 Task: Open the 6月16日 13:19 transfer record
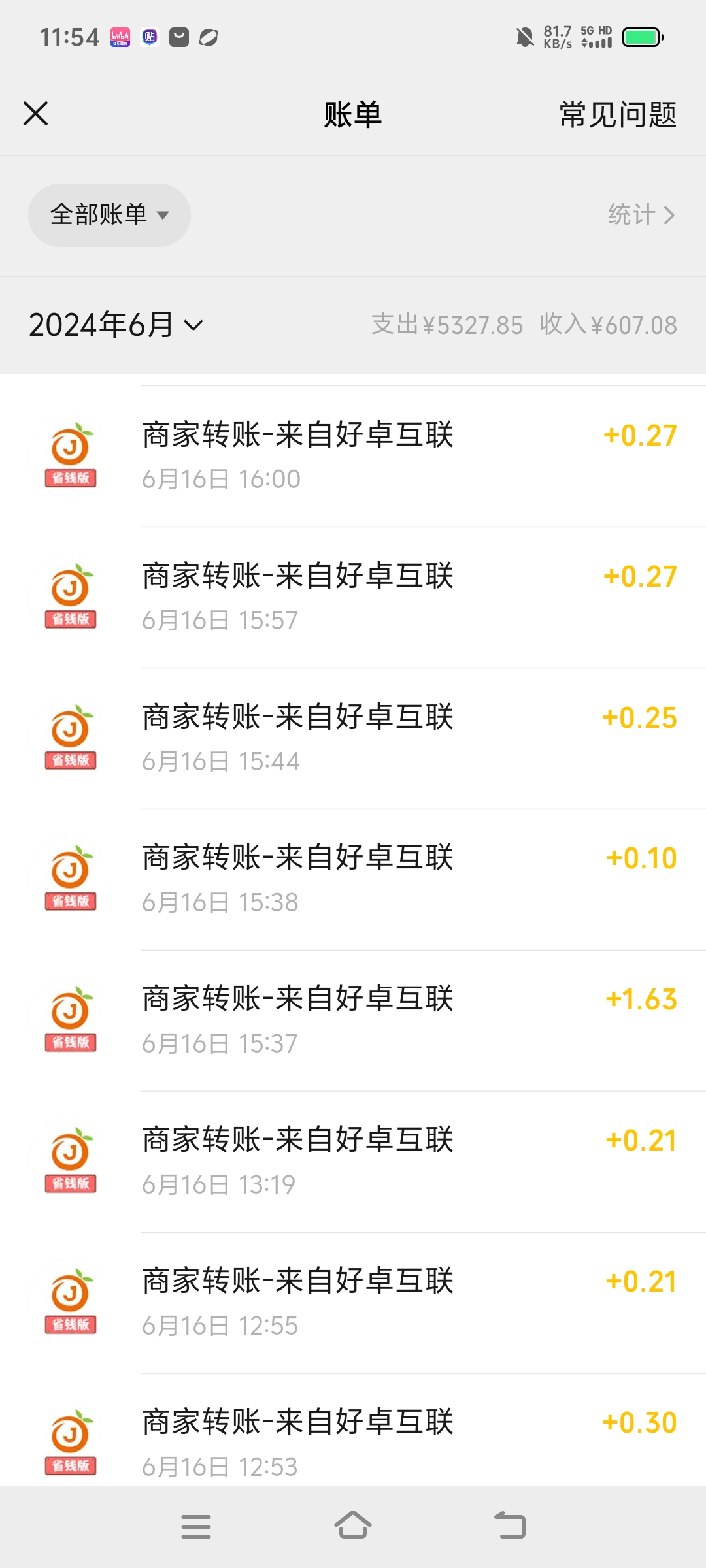coord(353,1162)
